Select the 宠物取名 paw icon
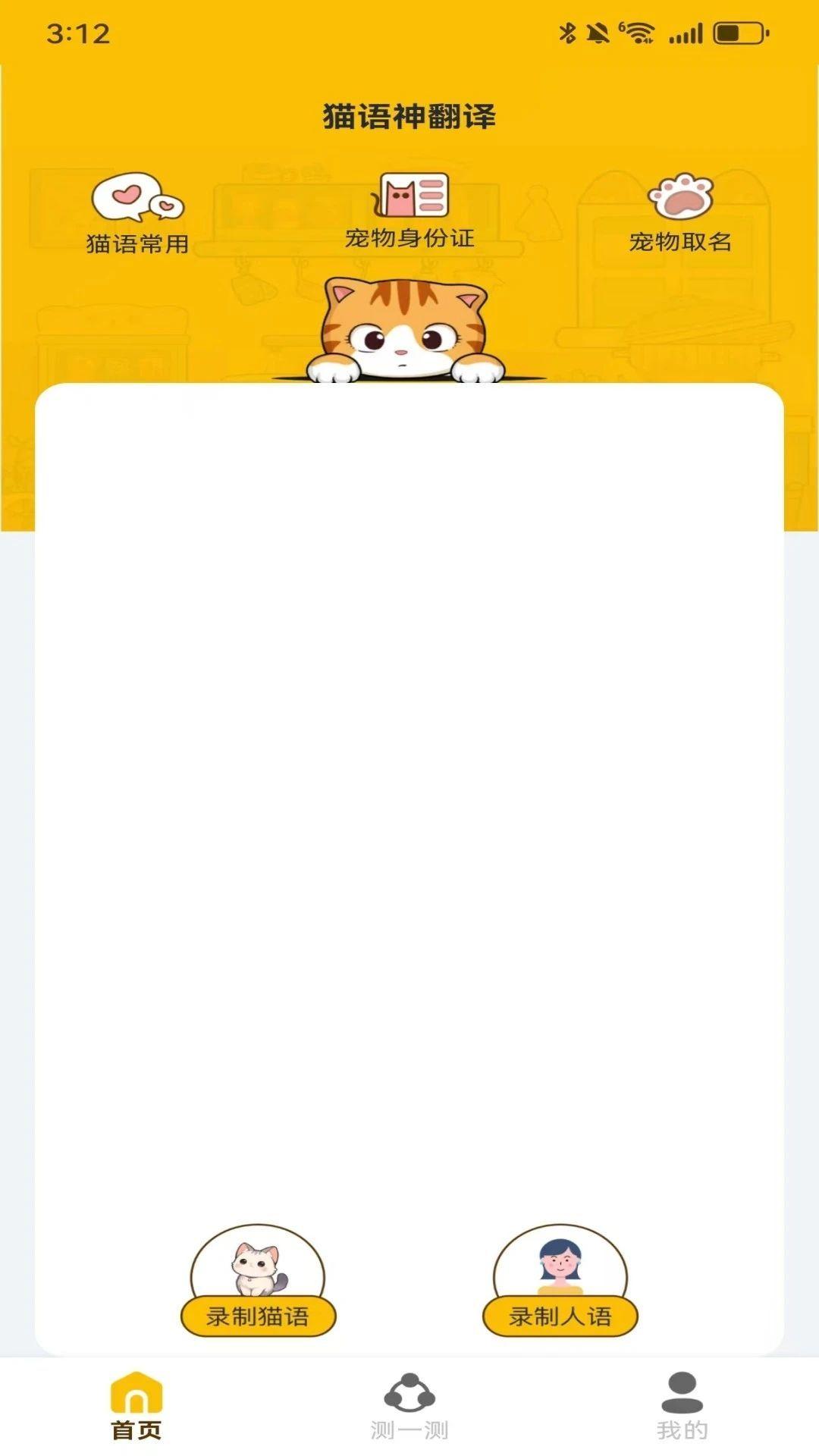The width and height of the screenshot is (819, 1456). click(x=682, y=199)
